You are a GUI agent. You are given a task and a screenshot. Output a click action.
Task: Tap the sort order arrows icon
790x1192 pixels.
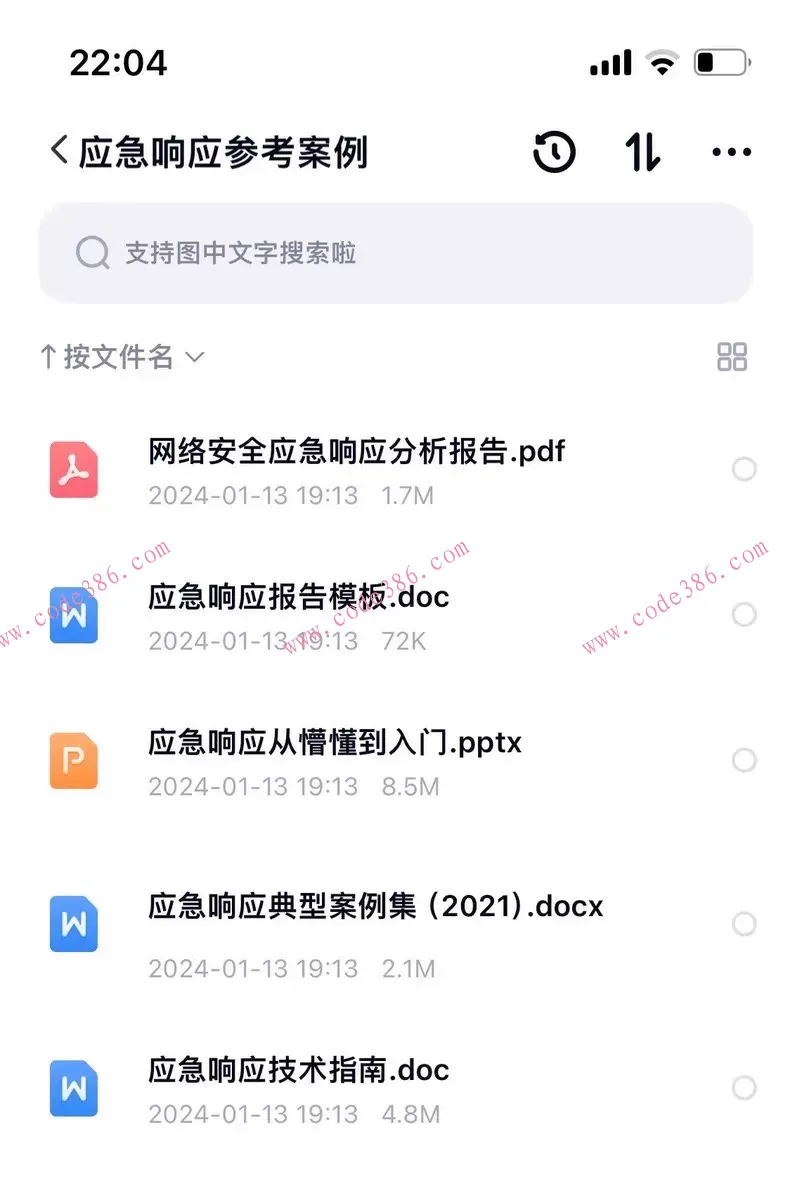coord(642,151)
